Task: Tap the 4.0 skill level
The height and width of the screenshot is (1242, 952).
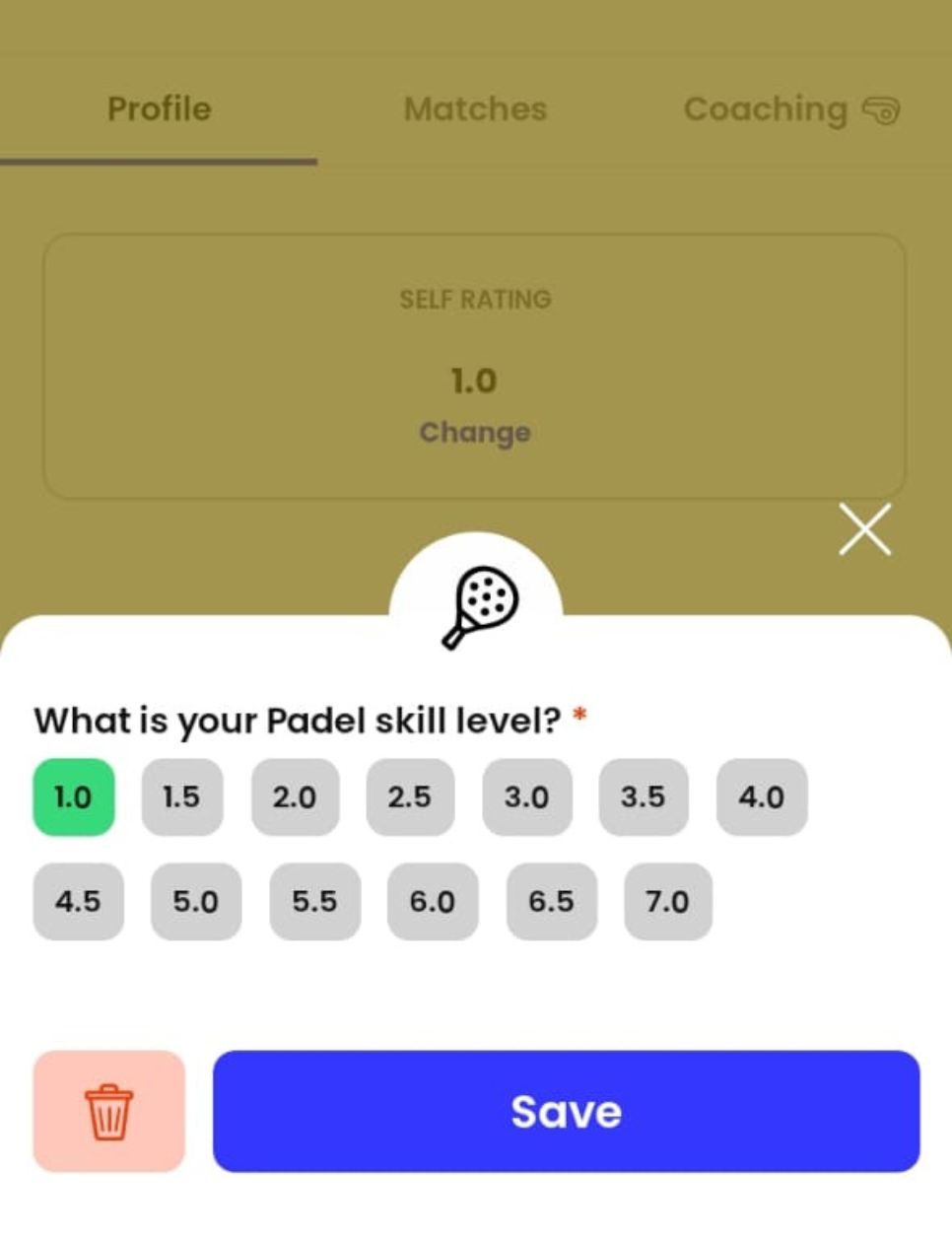Action: [x=762, y=796]
